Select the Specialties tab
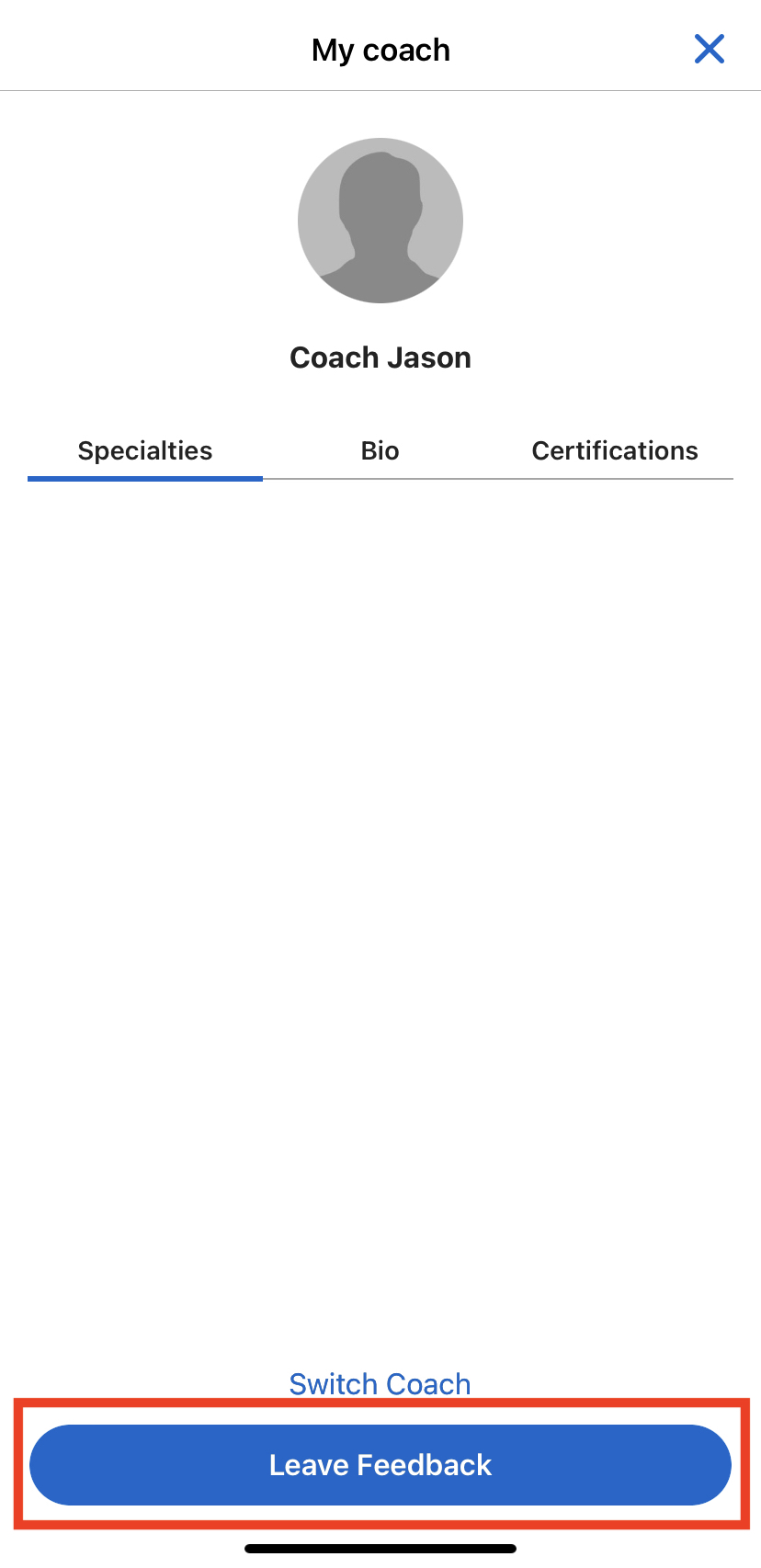 tap(145, 450)
